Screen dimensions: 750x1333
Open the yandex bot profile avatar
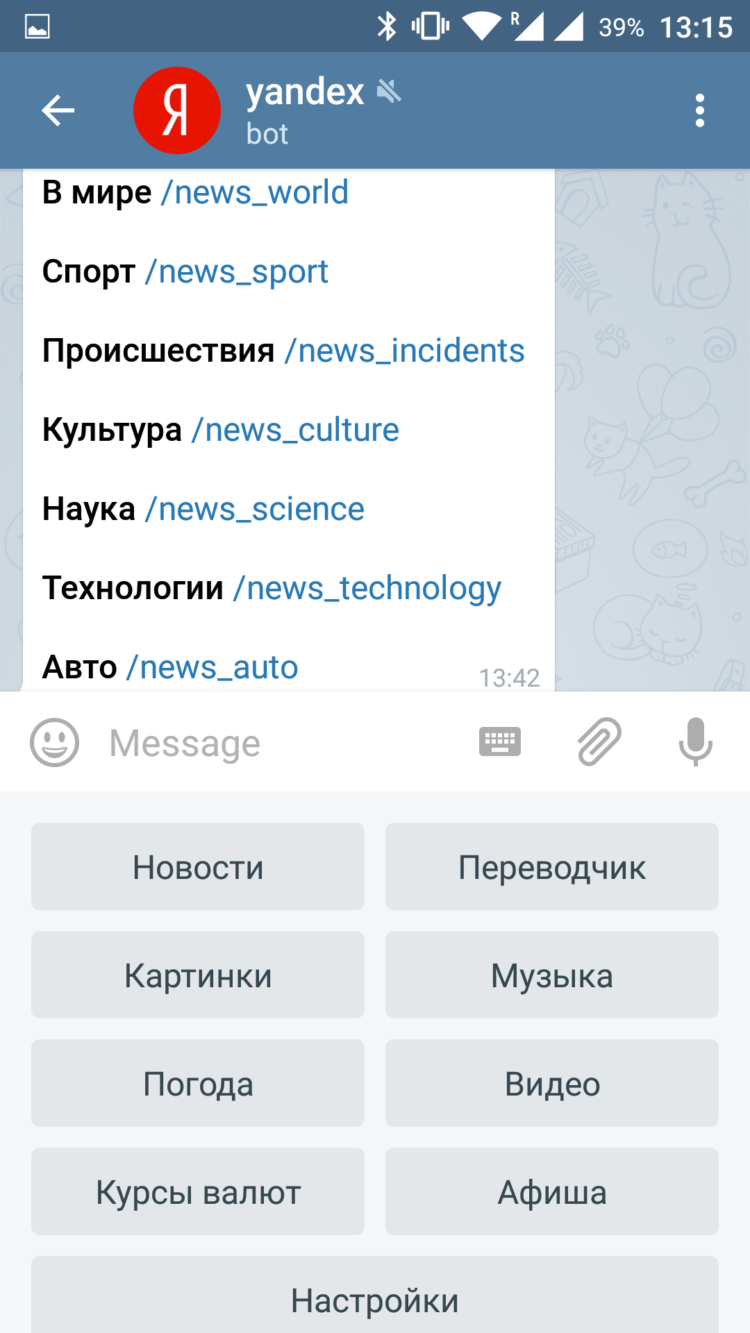177,110
